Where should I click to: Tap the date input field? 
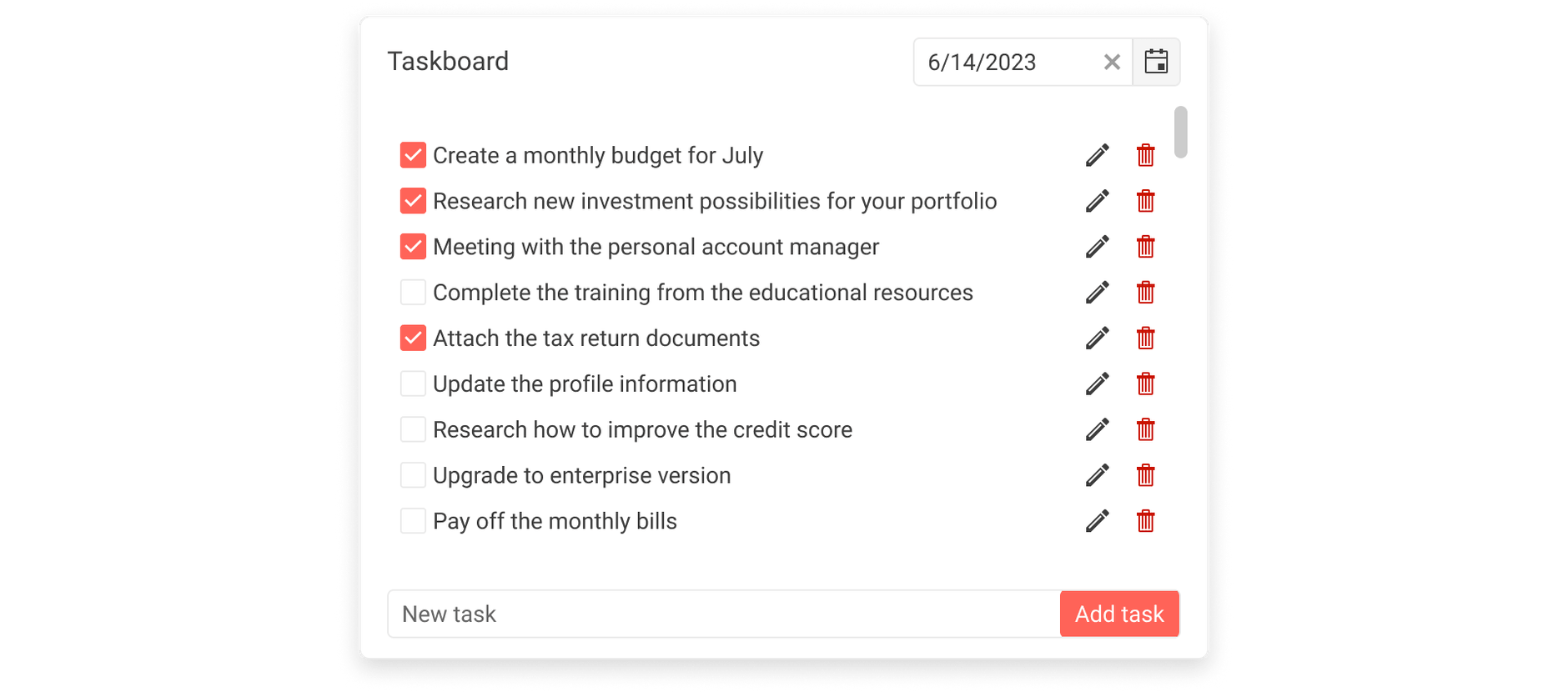1005,62
